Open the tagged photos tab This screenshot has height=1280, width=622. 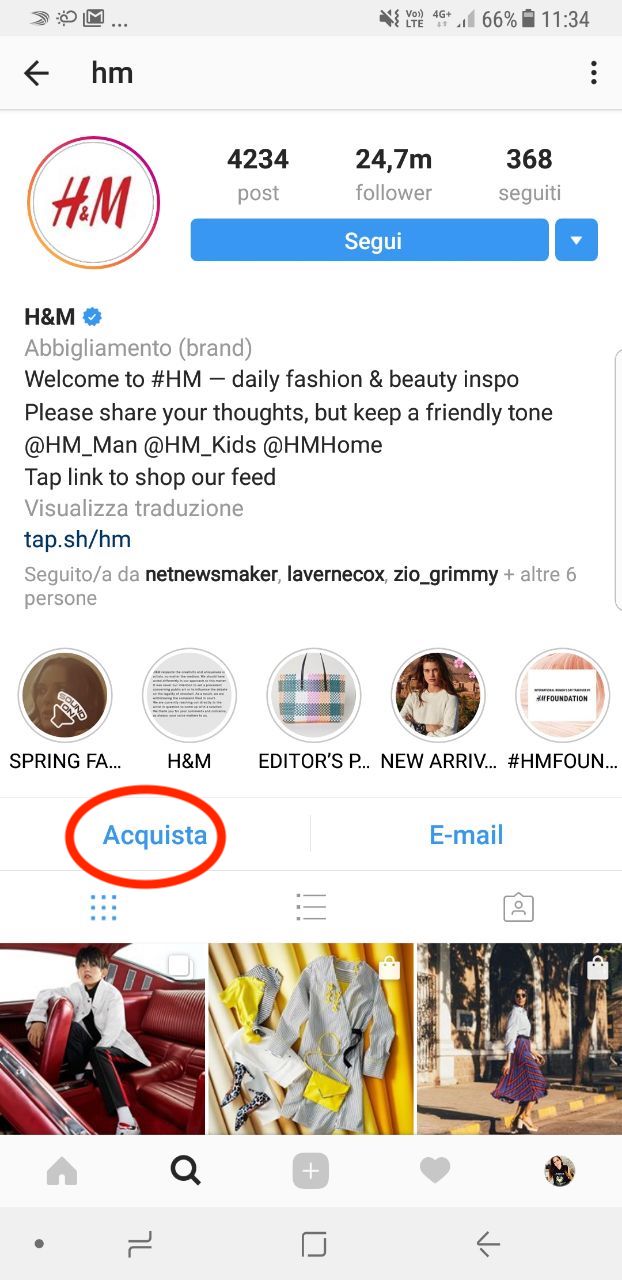pyautogui.click(x=518, y=907)
